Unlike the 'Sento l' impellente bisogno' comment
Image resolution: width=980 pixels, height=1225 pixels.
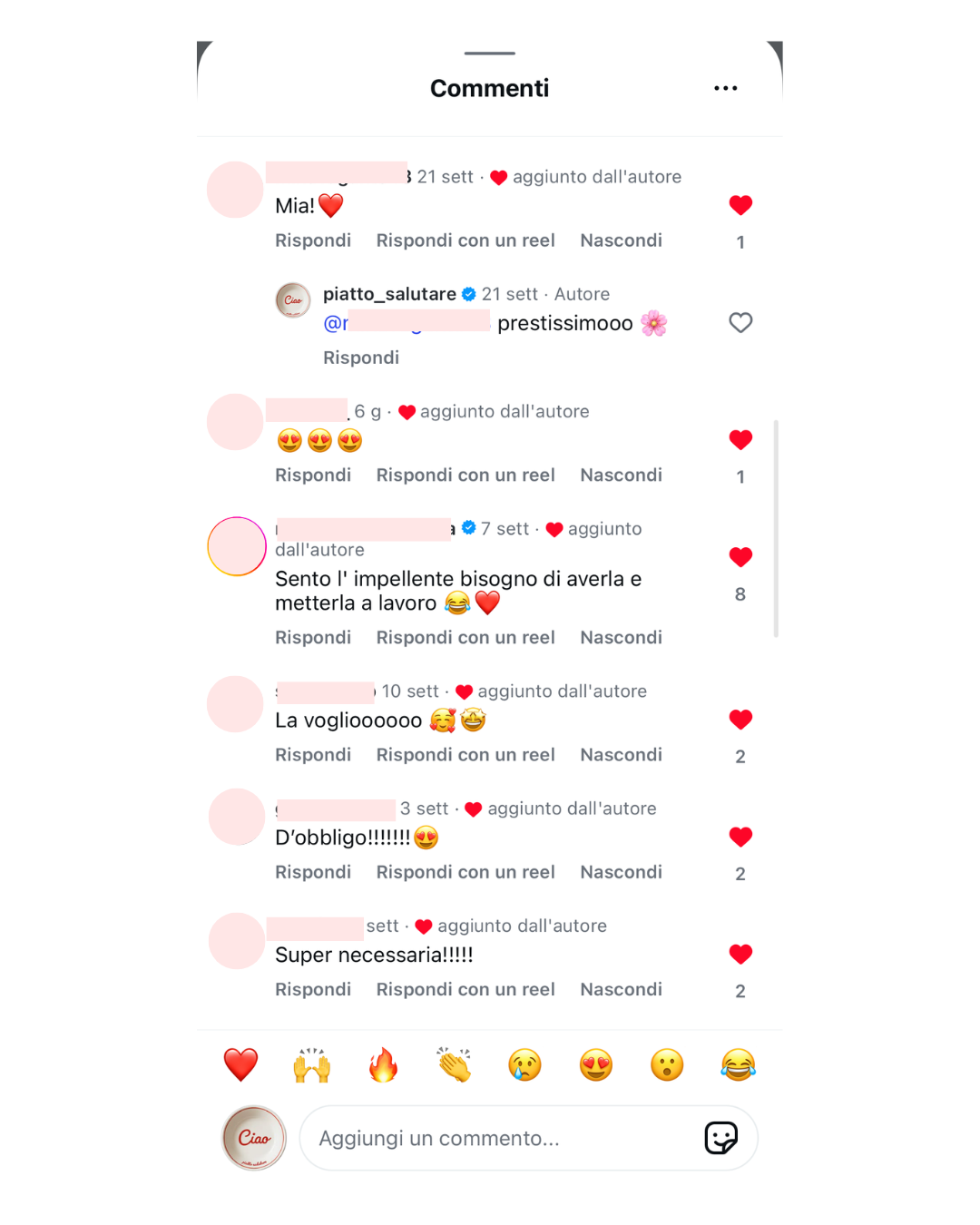[x=740, y=557]
